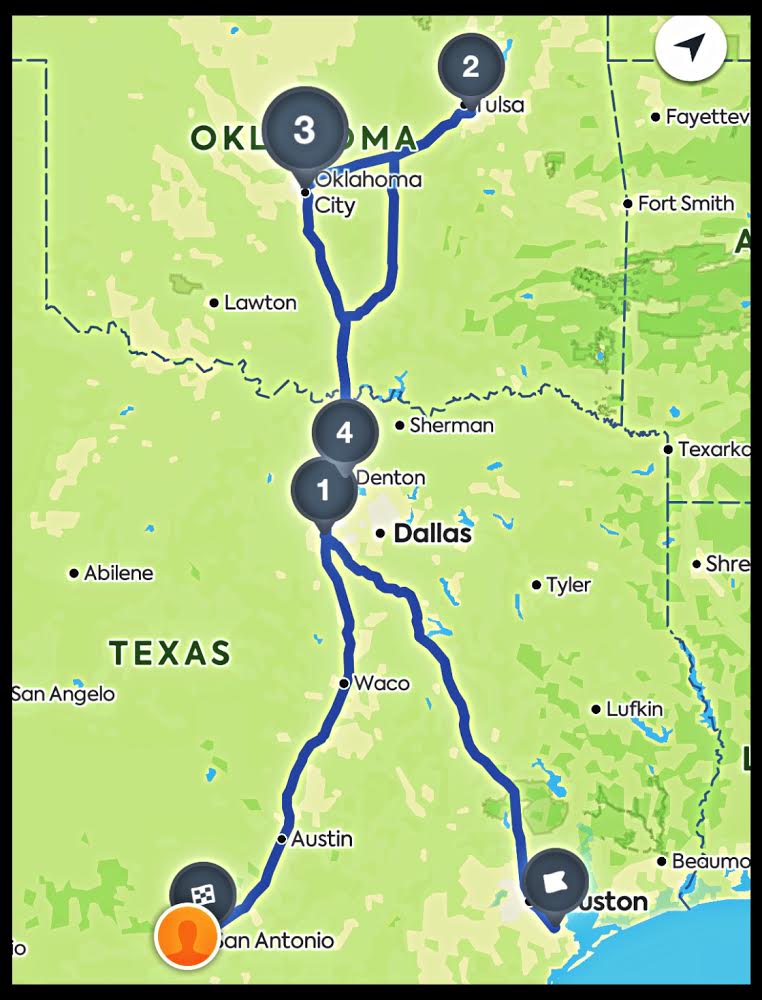Click the Lawton city dot
The width and height of the screenshot is (762, 1000).
point(214,301)
